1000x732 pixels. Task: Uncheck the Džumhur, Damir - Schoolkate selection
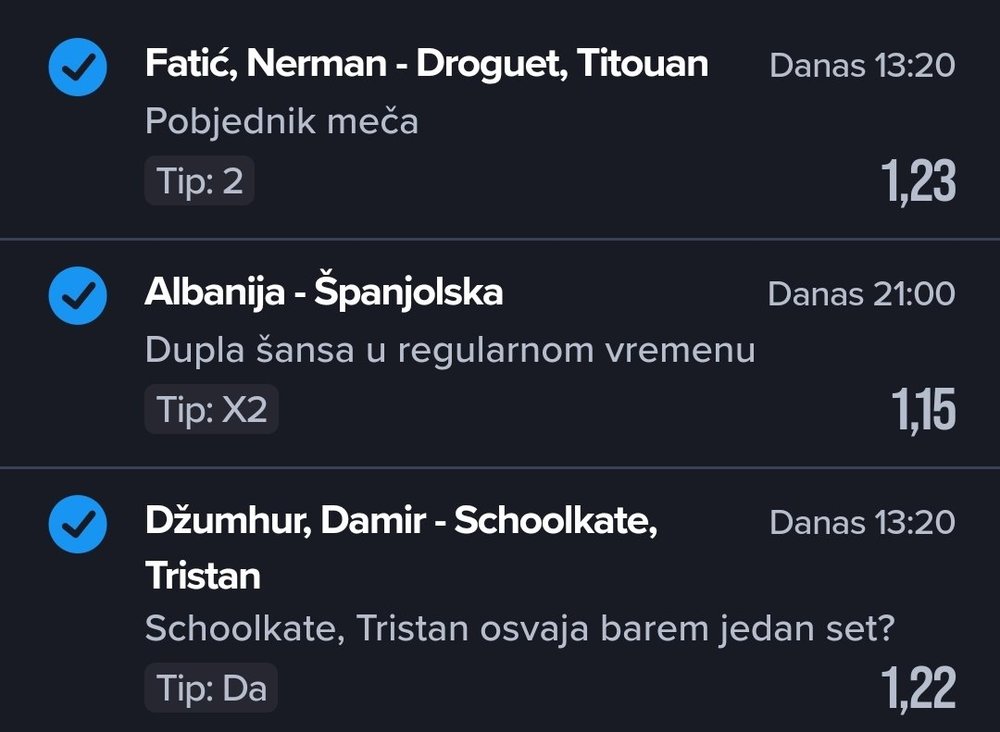pyautogui.click(x=78, y=524)
